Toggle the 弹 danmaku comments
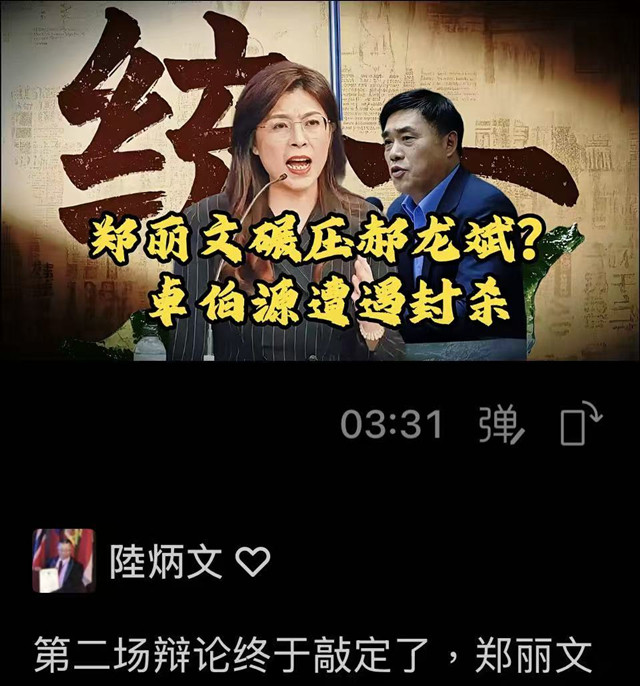The image size is (640, 686). [501, 425]
